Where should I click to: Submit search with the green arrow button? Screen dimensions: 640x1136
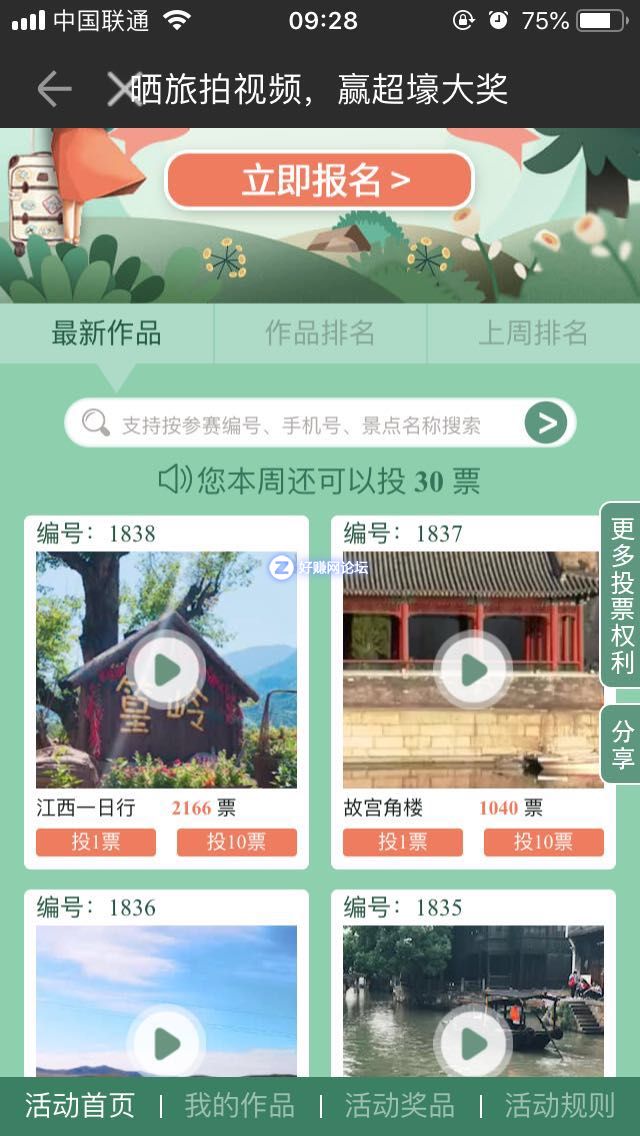[x=547, y=424]
